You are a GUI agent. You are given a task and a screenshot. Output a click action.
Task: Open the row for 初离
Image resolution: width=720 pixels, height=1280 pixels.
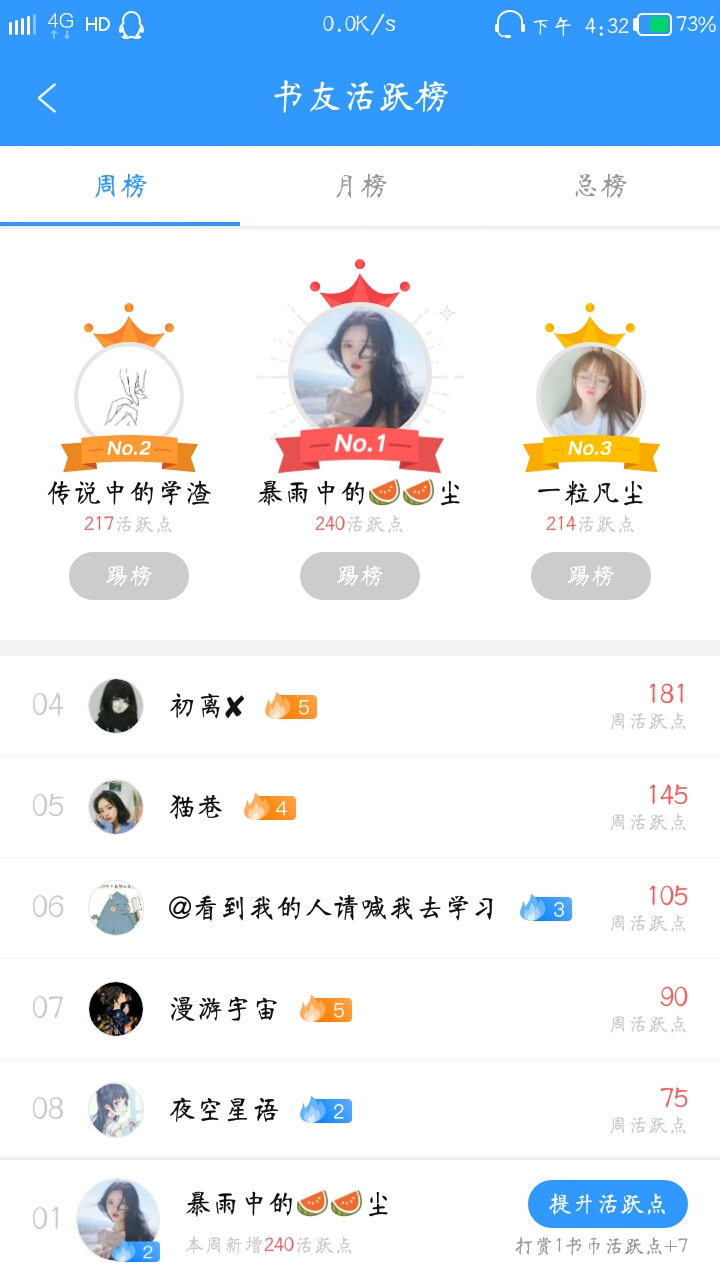coord(360,706)
